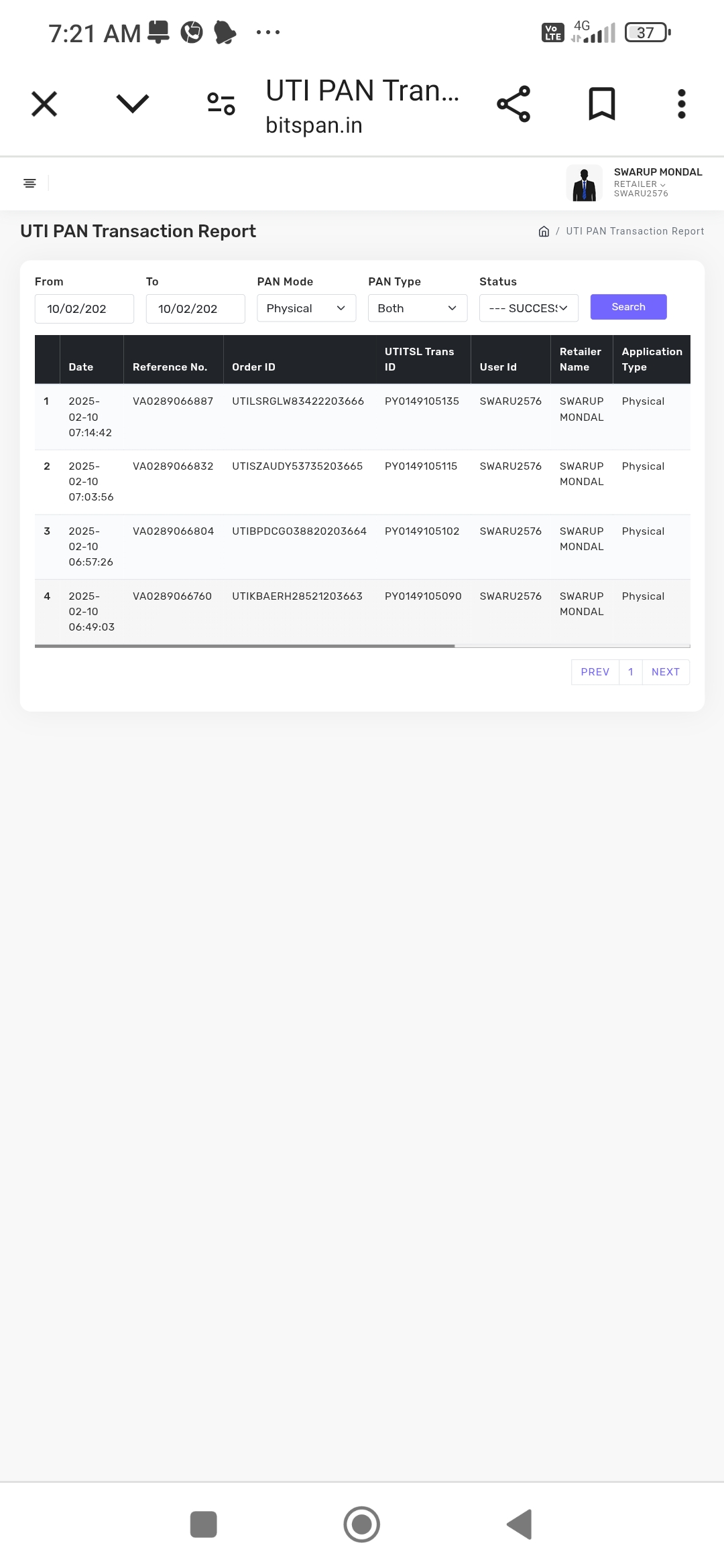This screenshot has height=1568, width=724.
Task: Tap the system back button
Action: (520, 1524)
